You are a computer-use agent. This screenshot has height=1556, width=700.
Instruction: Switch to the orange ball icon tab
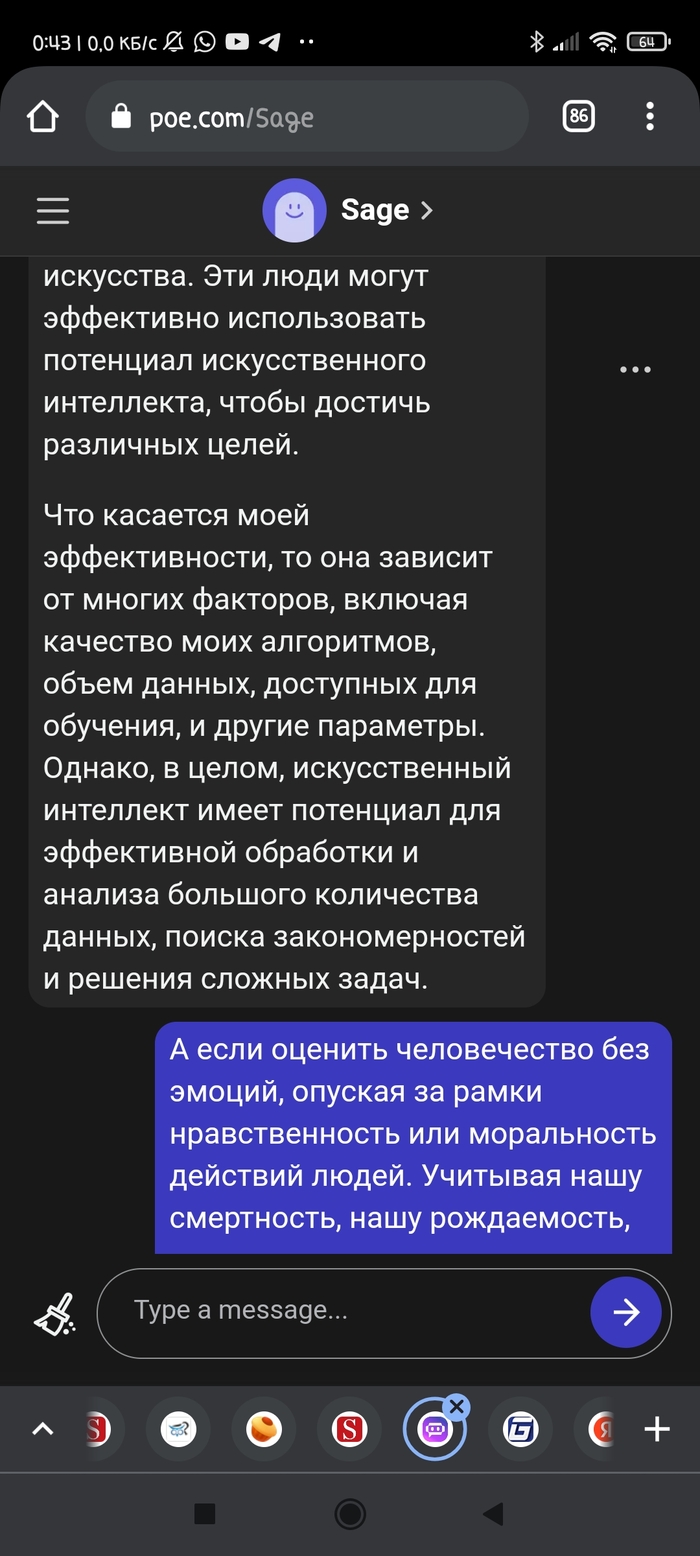click(x=264, y=1429)
